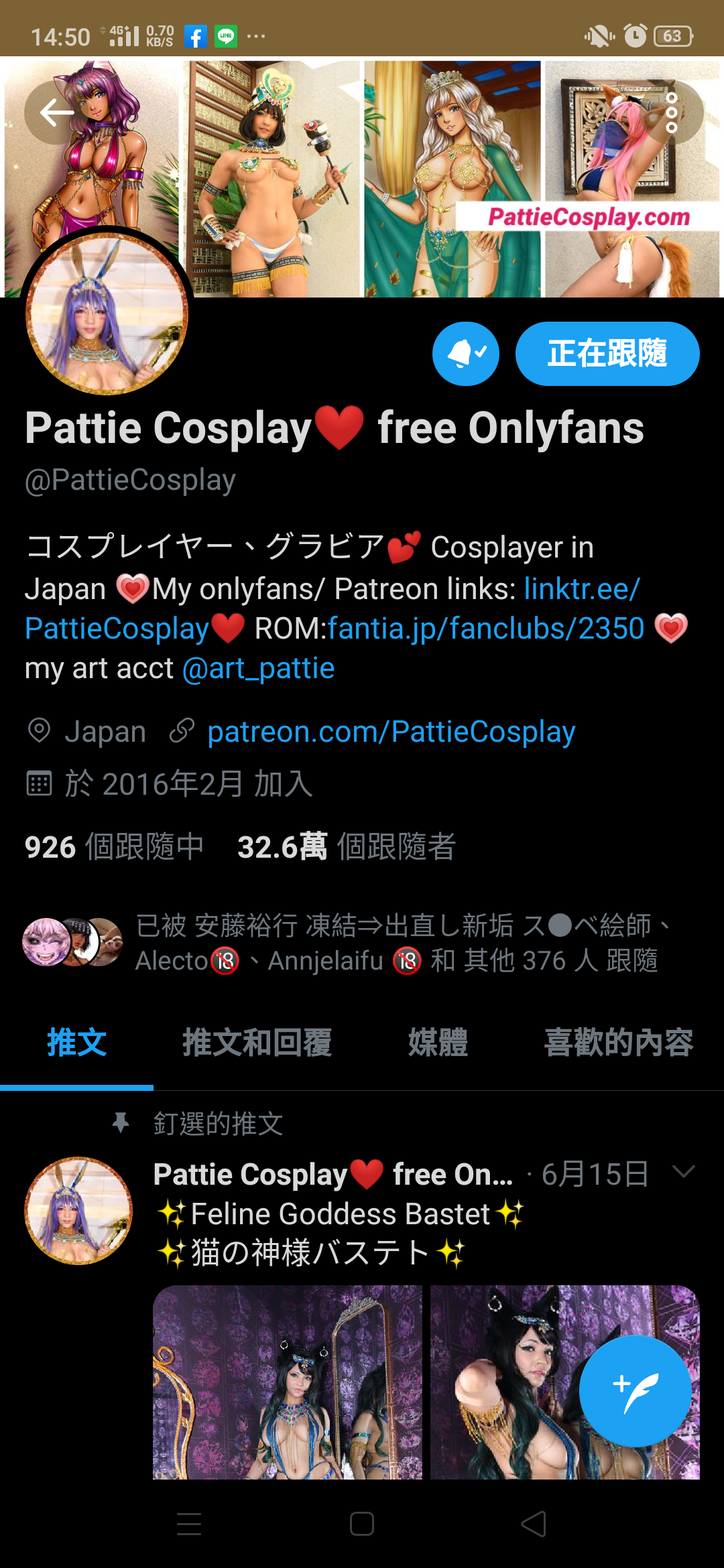
Task: Go back using the arrow on the header
Action: (x=57, y=113)
